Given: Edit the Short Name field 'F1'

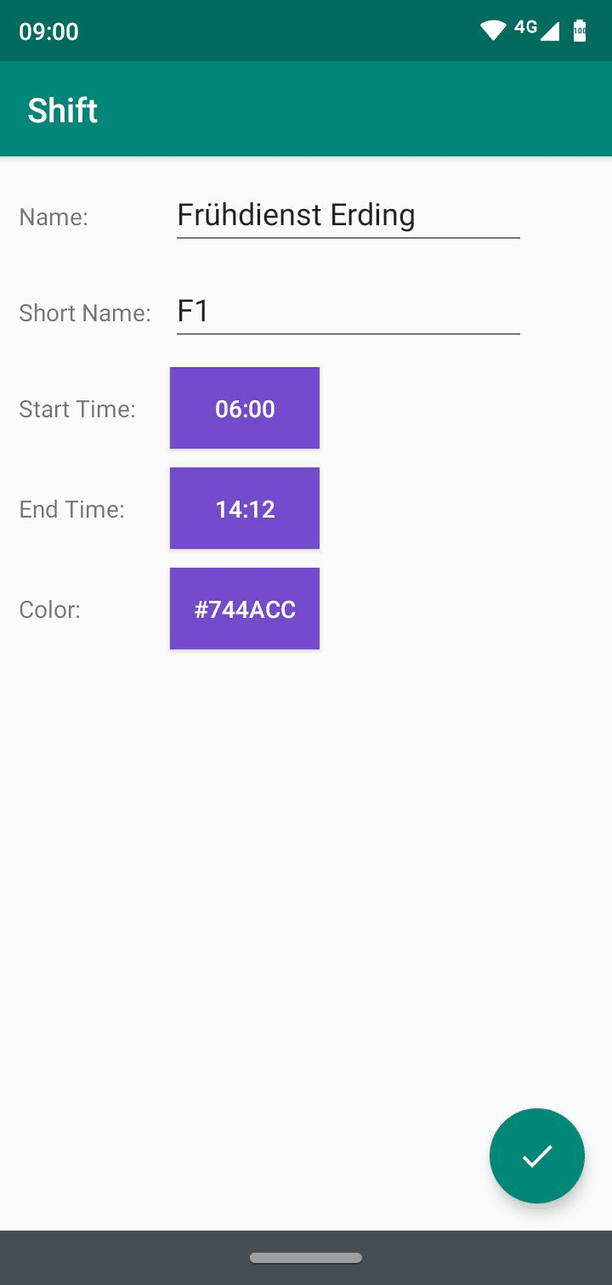Looking at the screenshot, I should (x=347, y=311).
